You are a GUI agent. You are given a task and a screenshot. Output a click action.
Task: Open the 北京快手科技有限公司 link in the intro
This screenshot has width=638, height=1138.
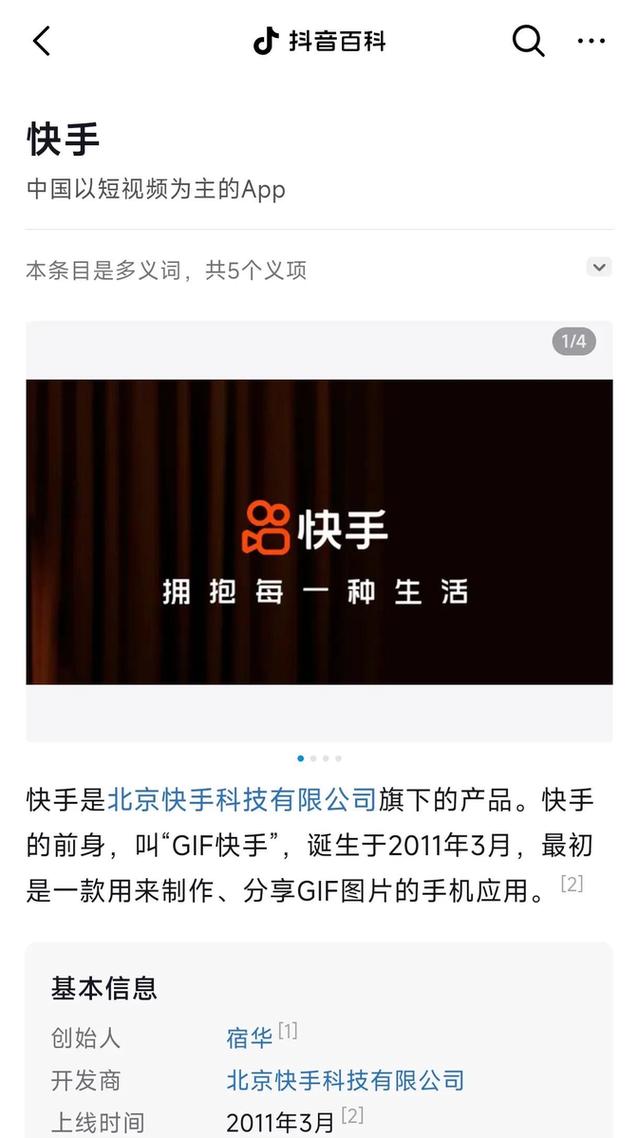(241, 800)
